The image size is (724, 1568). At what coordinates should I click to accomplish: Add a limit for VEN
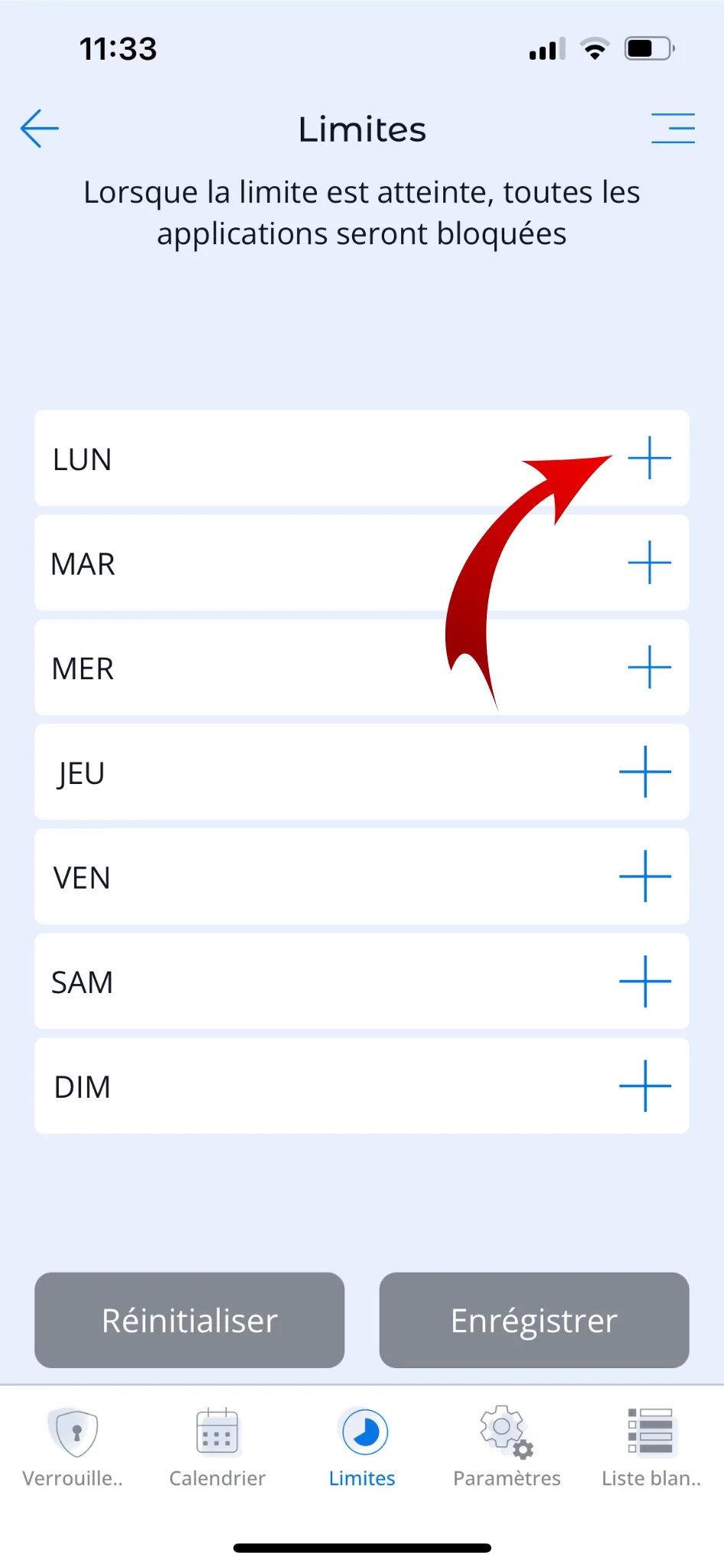point(645,877)
